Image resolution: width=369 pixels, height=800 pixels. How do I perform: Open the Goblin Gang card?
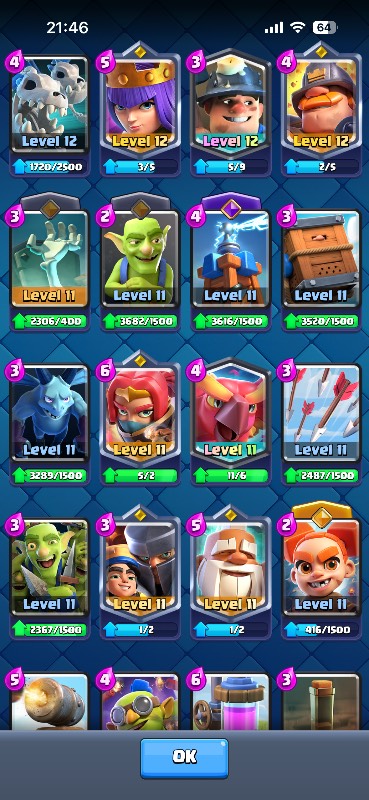coord(50,578)
